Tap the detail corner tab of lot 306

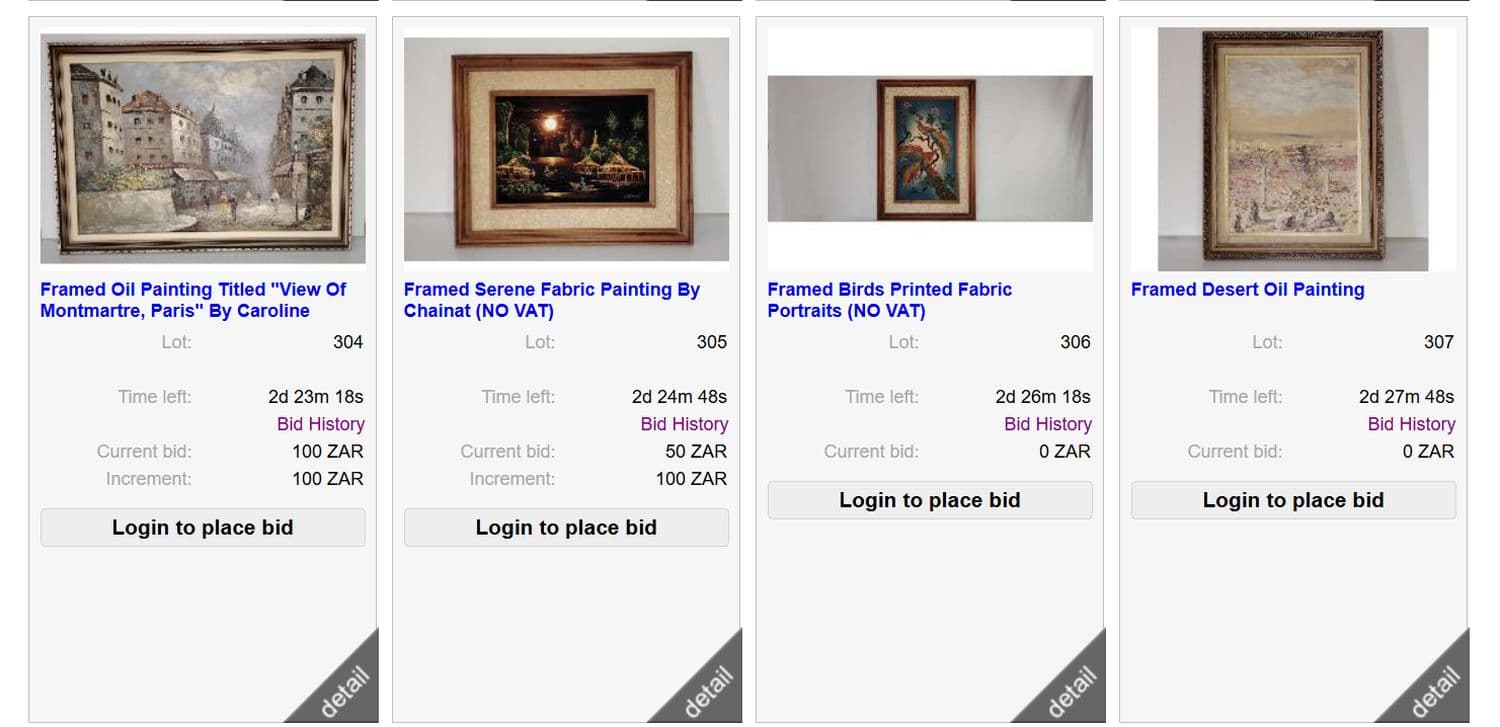1075,692
